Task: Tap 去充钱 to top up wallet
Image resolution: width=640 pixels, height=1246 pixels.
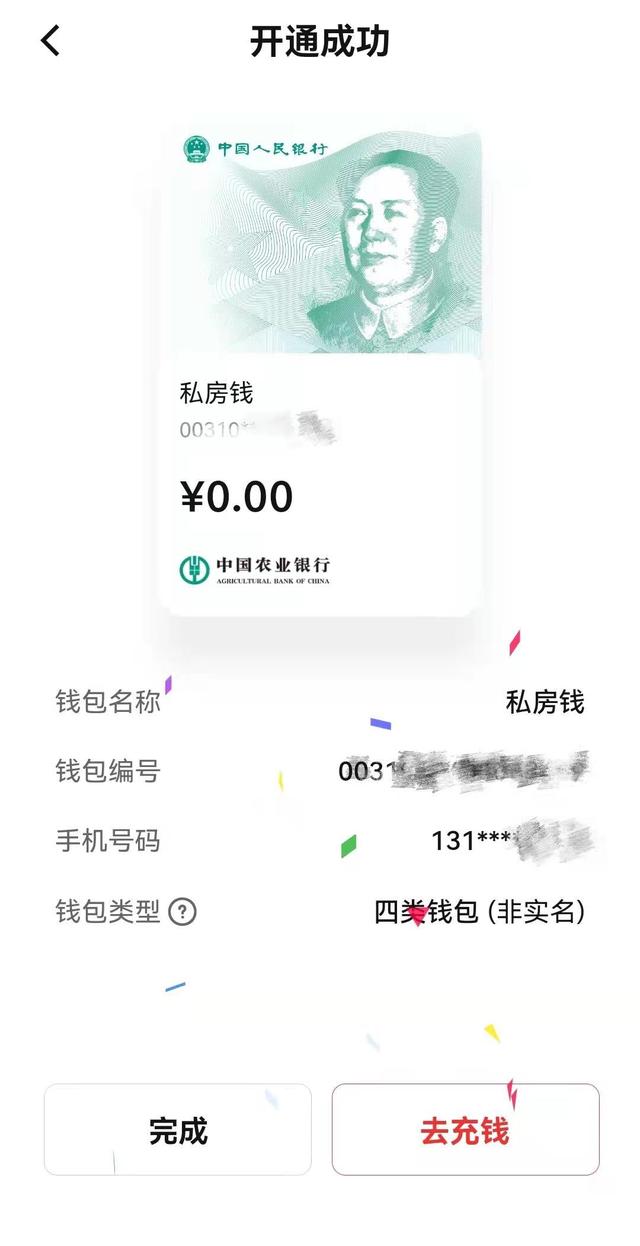Action: click(465, 1130)
